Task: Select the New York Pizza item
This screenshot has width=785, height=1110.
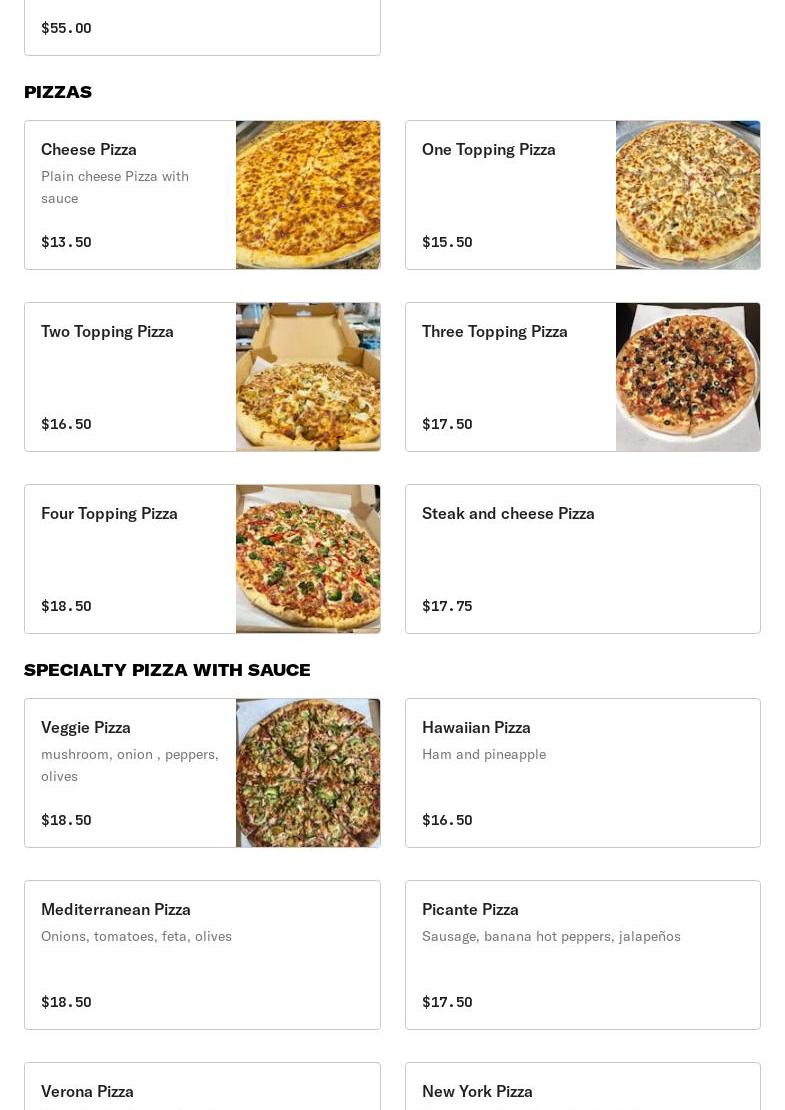Action: pyautogui.click(x=582, y=1088)
